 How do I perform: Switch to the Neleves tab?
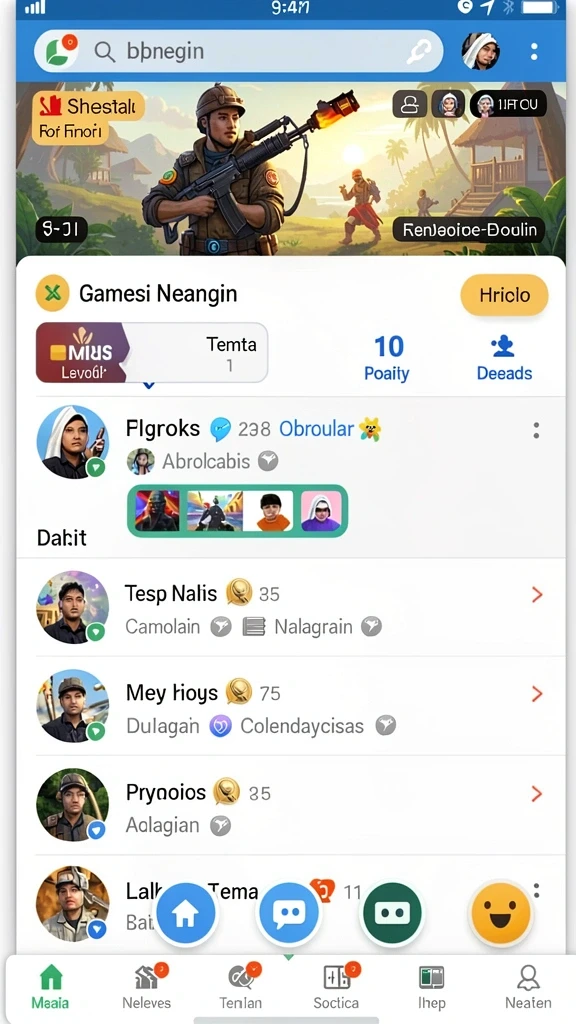tap(147, 986)
